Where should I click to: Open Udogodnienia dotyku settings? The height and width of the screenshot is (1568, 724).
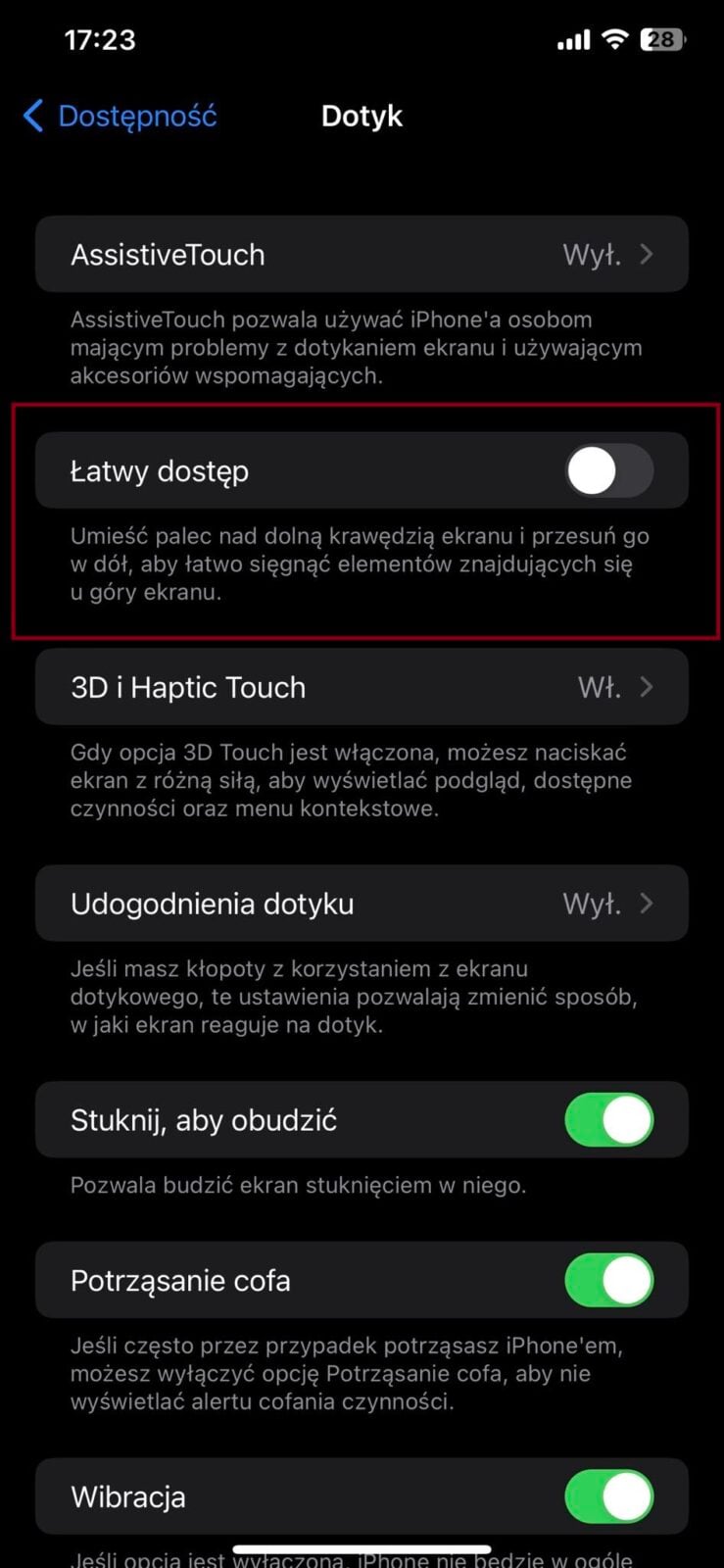362,904
